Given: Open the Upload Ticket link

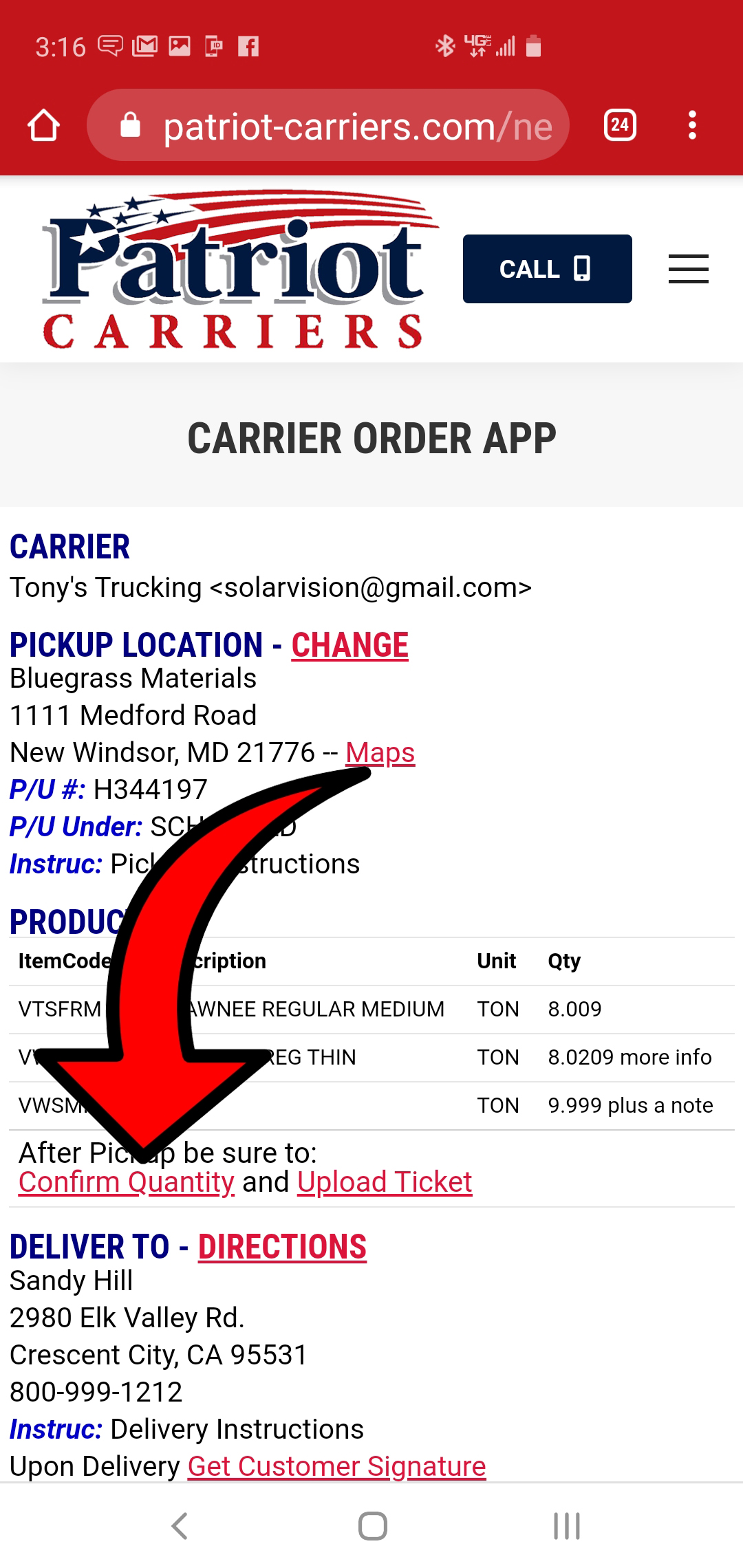Looking at the screenshot, I should tap(385, 1182).
